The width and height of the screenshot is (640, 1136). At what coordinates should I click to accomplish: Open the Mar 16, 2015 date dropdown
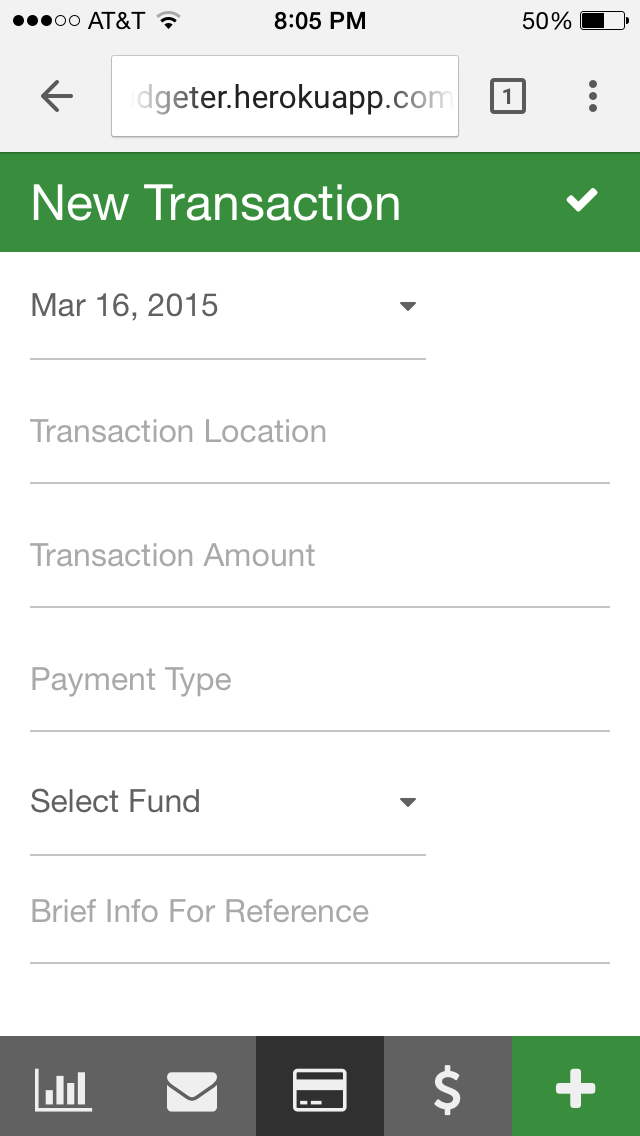click(228, 318)
